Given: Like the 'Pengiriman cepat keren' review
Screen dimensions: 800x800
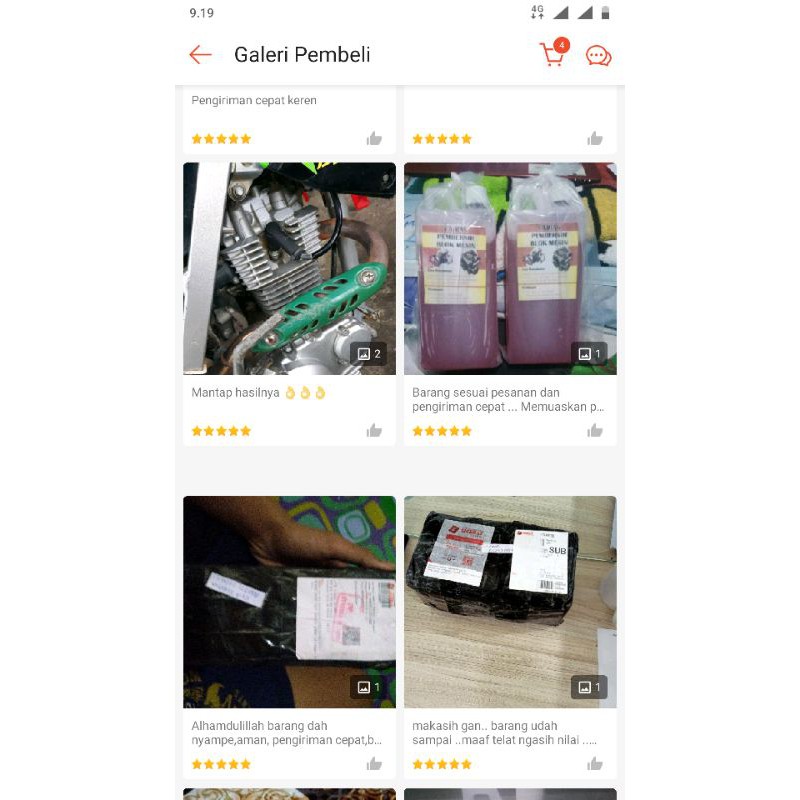Looking at the screenshot, I should click(x=374, y=139).
